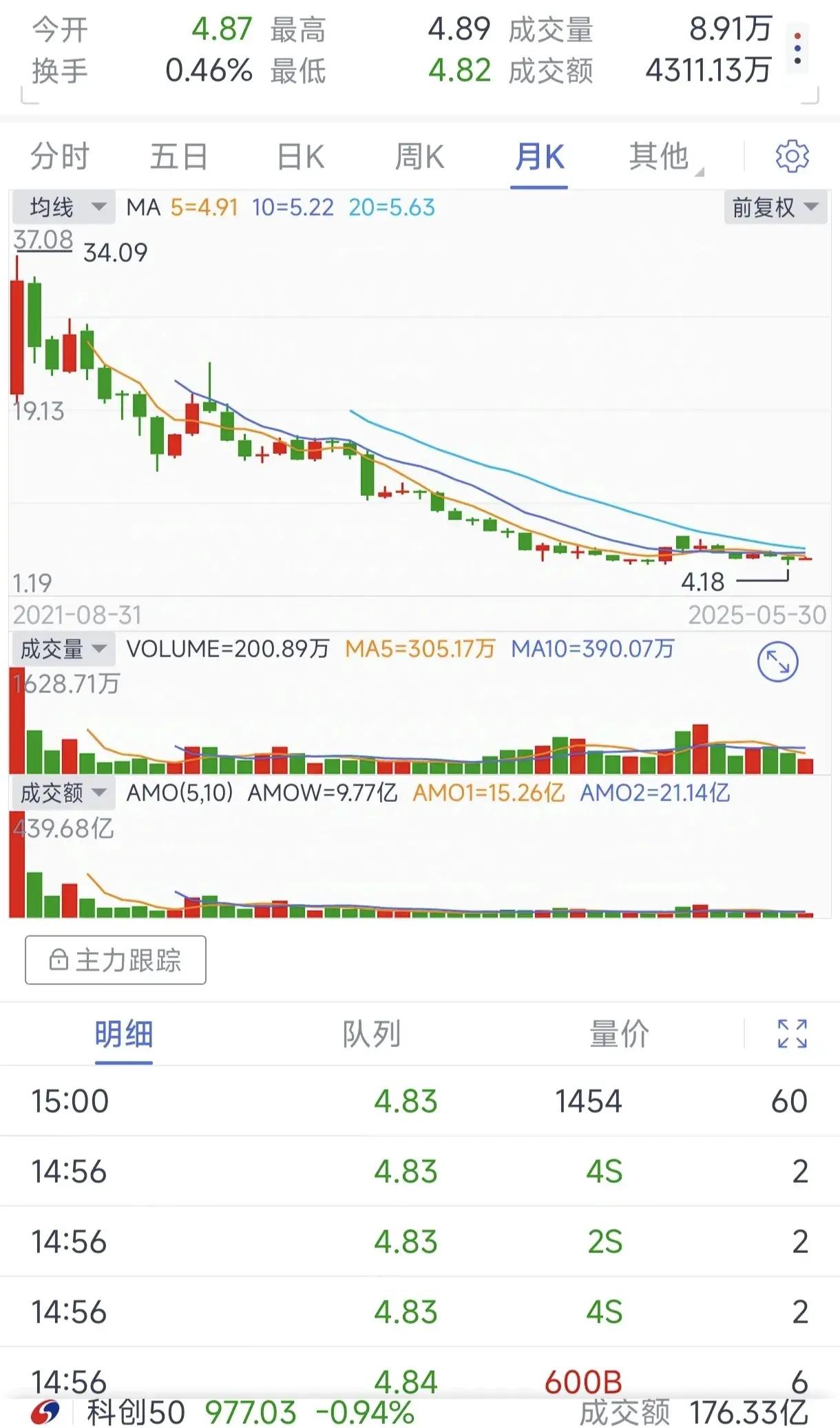Tap the 主力跟踪 button

click(x=116, y=960)
